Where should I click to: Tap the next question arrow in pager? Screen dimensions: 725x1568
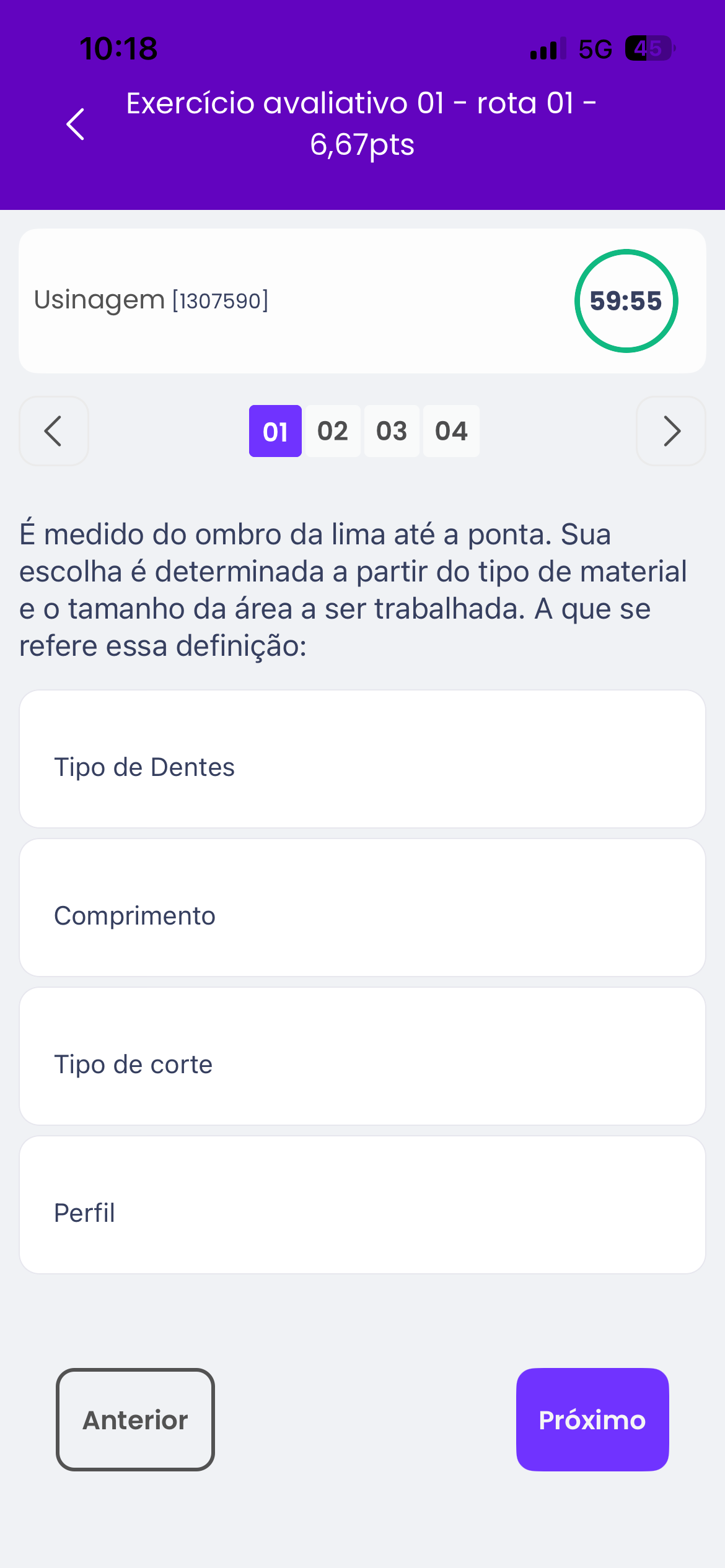pos(670,431)
